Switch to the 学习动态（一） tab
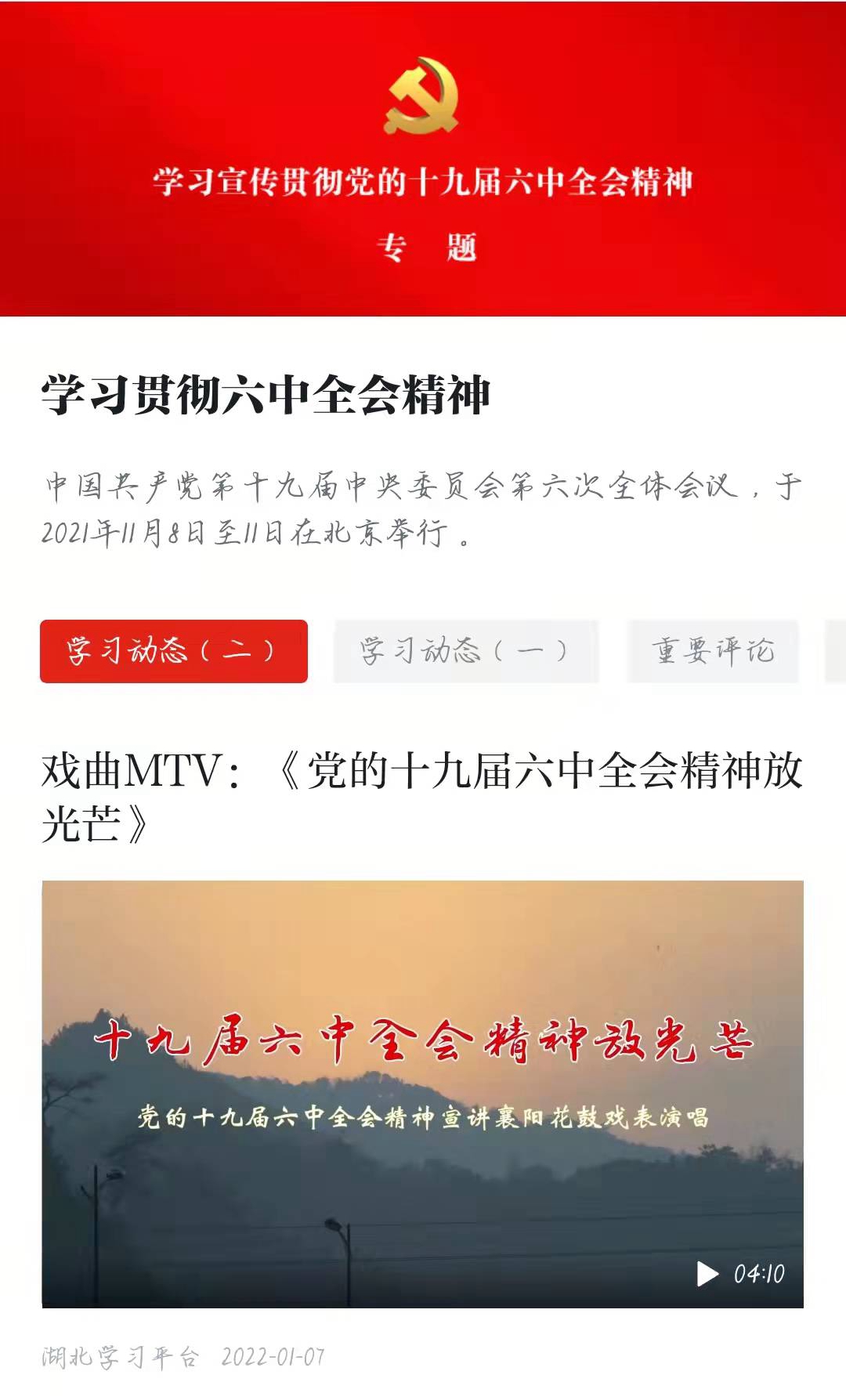The height and width of the screenshot is (1400, 846). [465, 651]
